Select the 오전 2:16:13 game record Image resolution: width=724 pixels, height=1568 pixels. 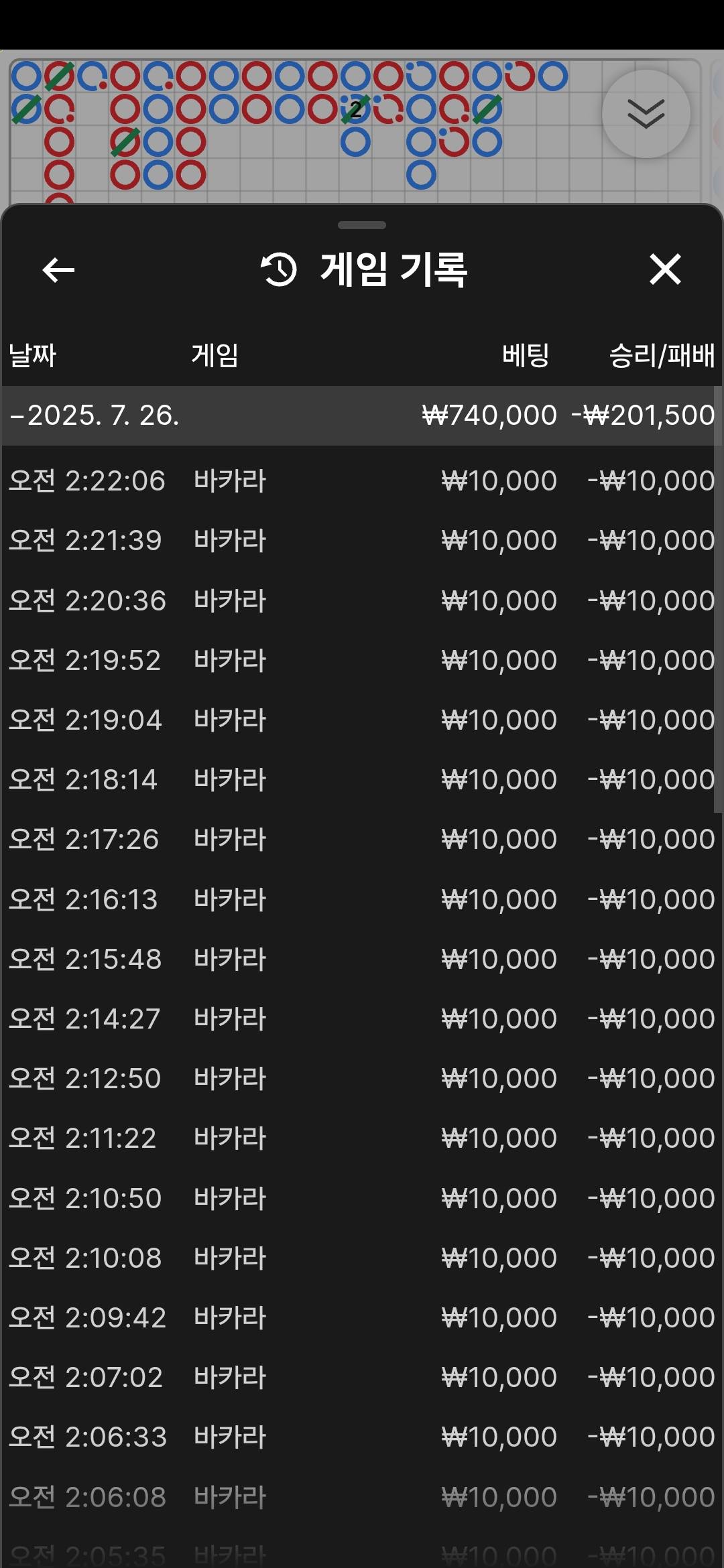pos(362,899)
